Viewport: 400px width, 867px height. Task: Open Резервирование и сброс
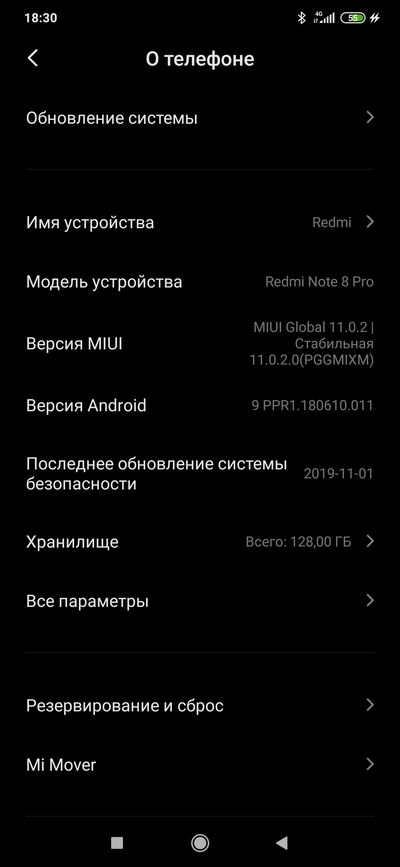(200, 706)
